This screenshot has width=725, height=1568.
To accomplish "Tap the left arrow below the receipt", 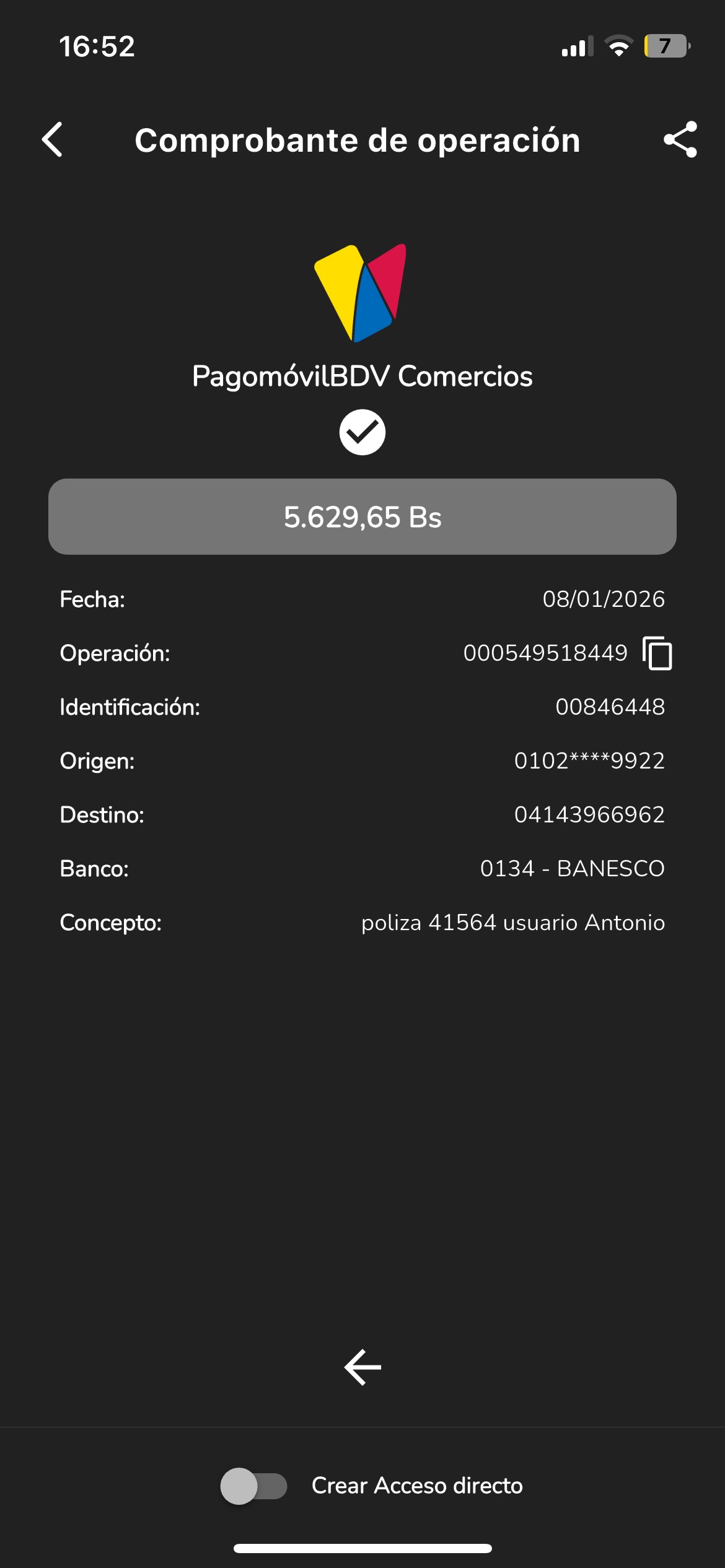I will click(362, 1367).
